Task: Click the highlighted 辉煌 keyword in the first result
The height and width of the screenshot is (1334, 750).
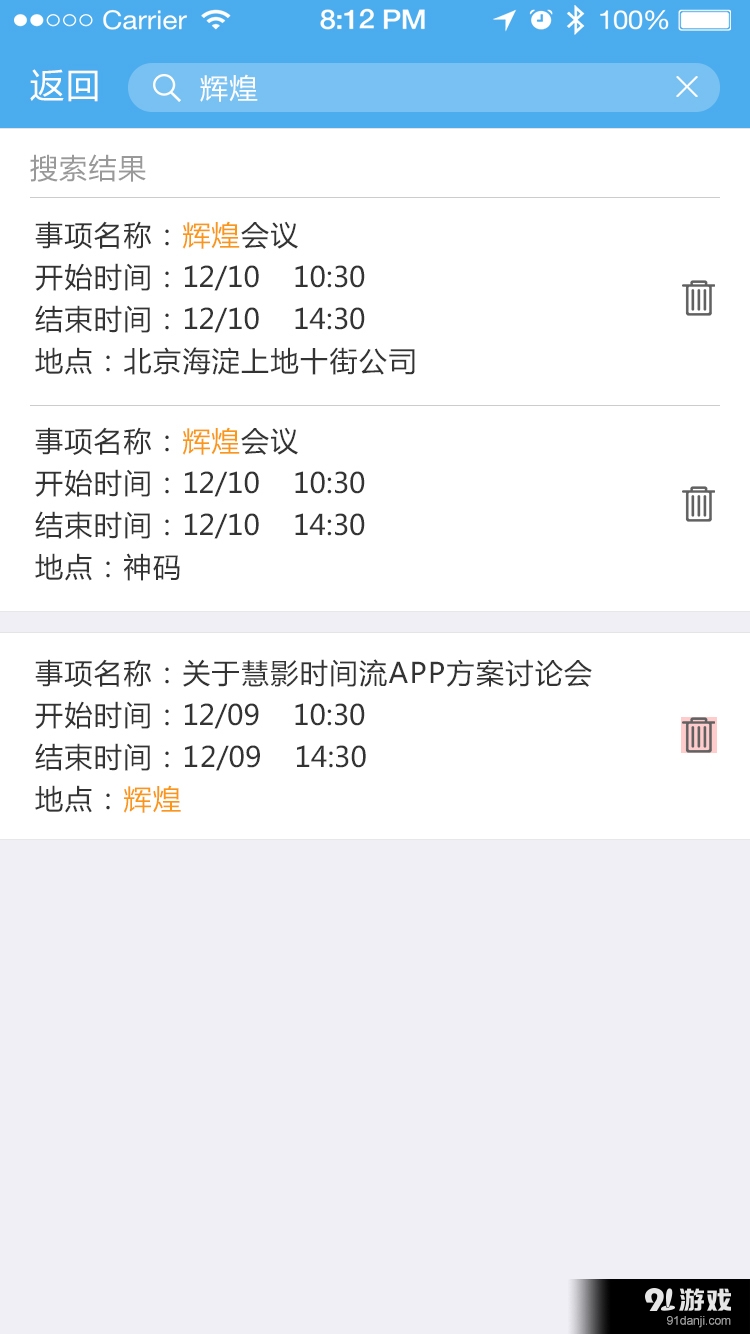Action: 212,235
